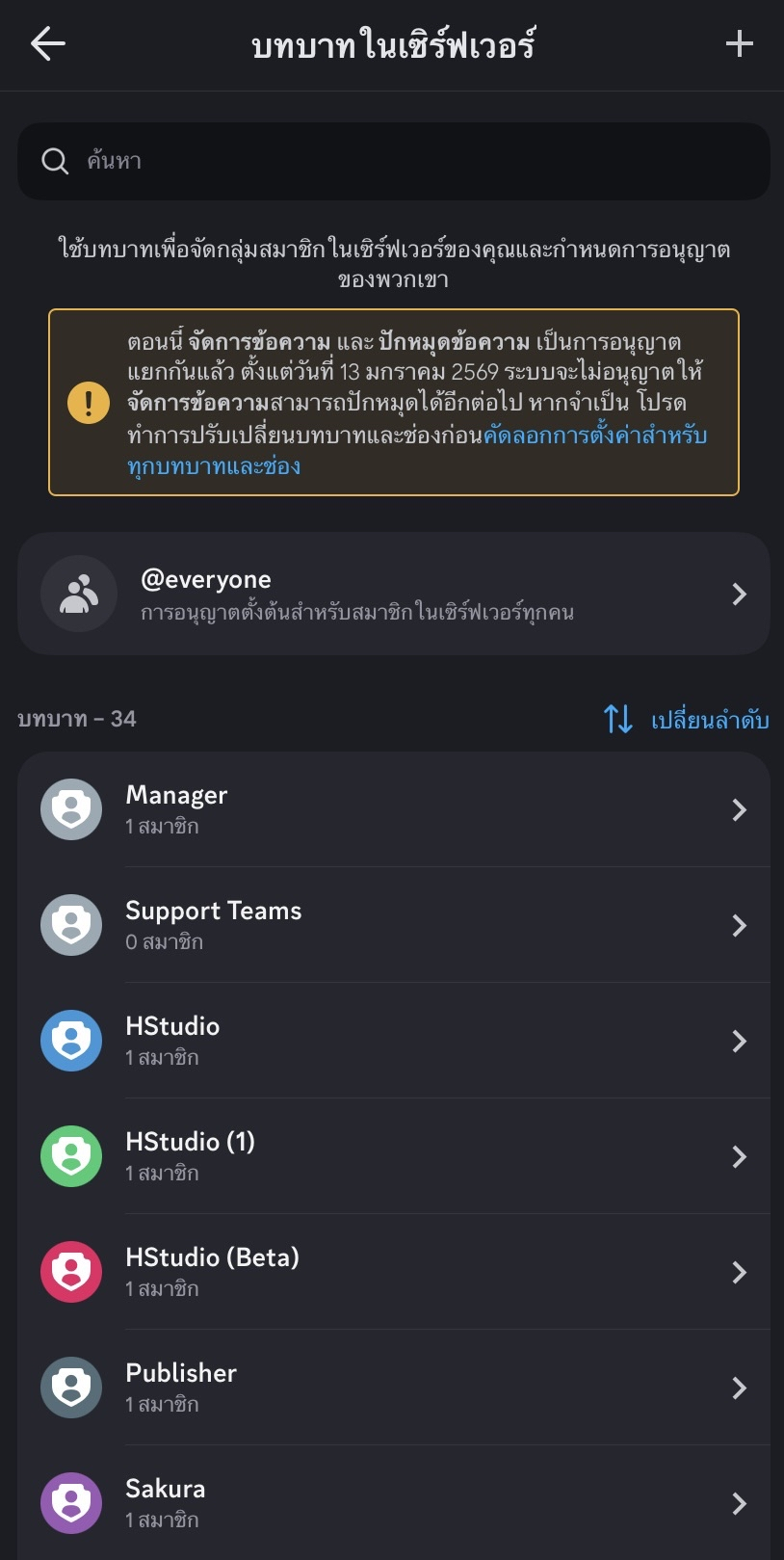The height and width of the screenshot is (1560, 784).
Task: Open @everyone default permissions
Action: 393,594
